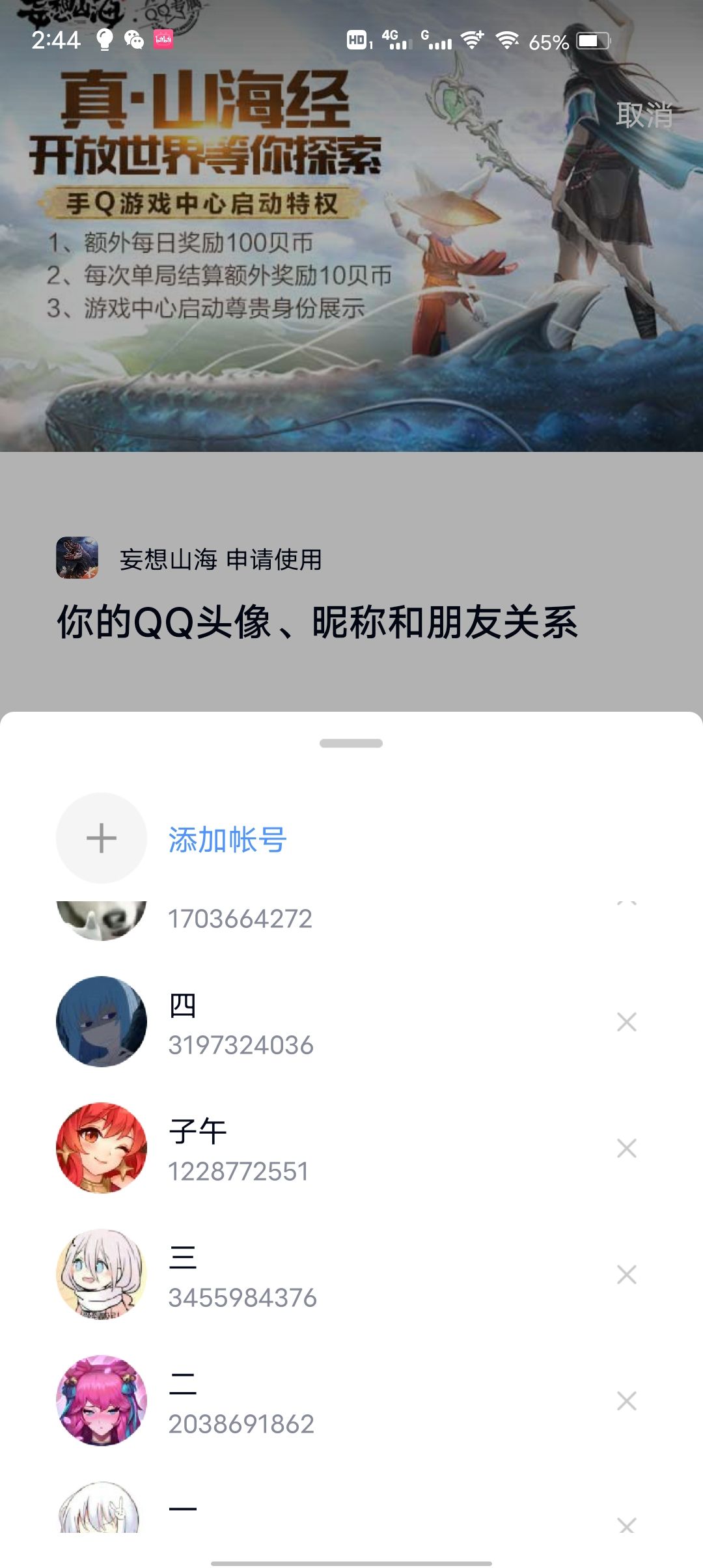Delete the 子午 account from the list
Screen dimensions: 703x1568
[x=626, y=1148]
